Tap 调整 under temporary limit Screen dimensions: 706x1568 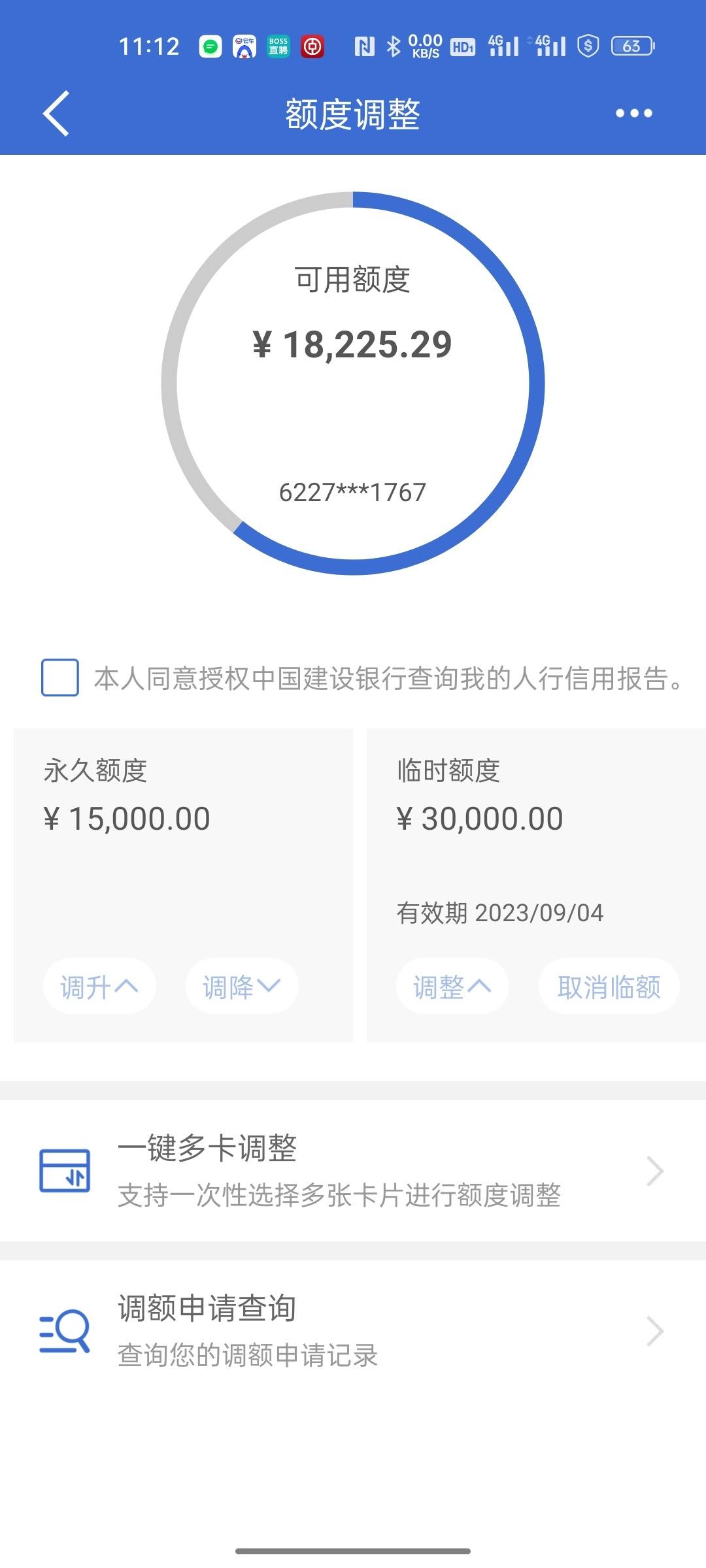[x=452, y=986]
